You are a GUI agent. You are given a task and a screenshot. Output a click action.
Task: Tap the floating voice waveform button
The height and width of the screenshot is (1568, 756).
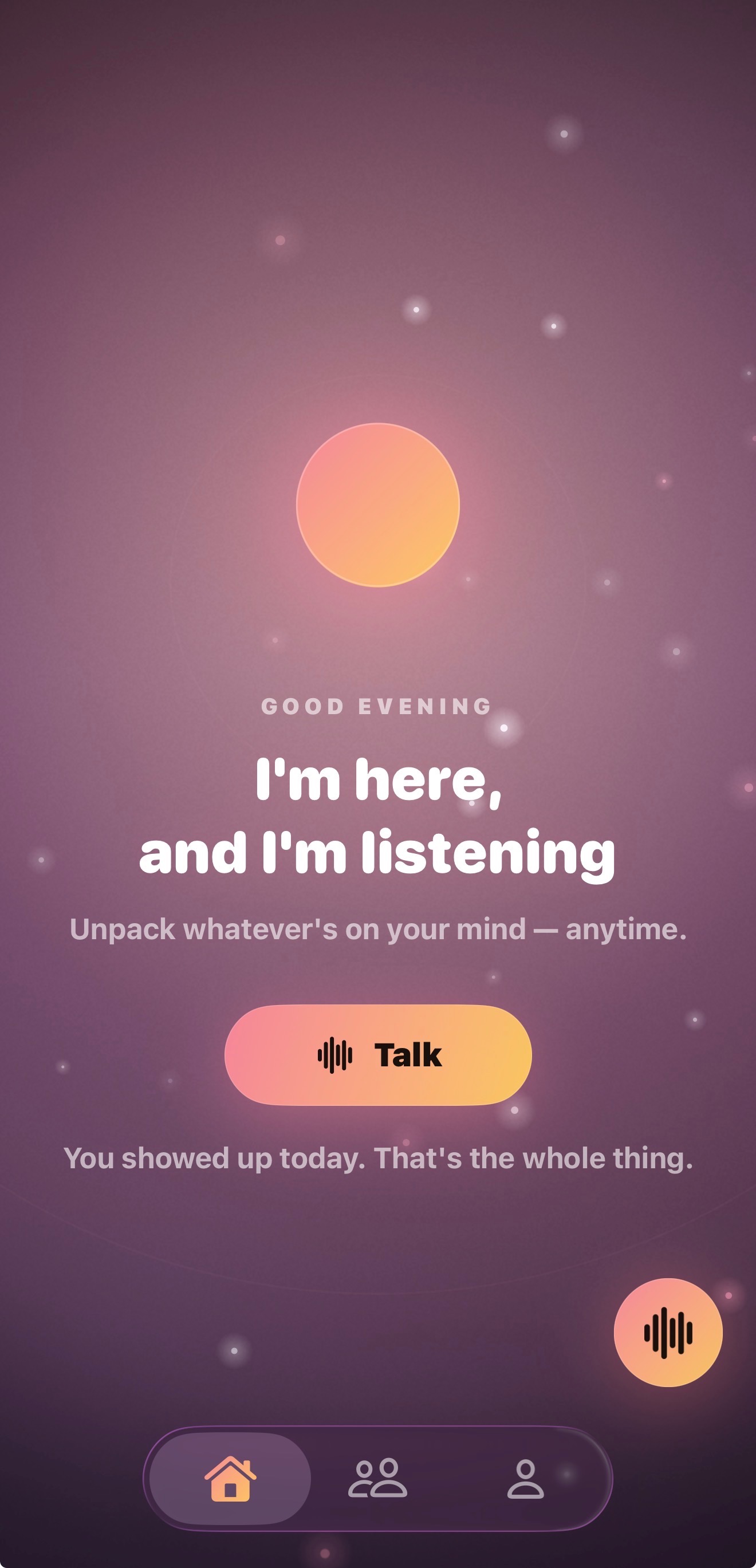point(668,1333)
